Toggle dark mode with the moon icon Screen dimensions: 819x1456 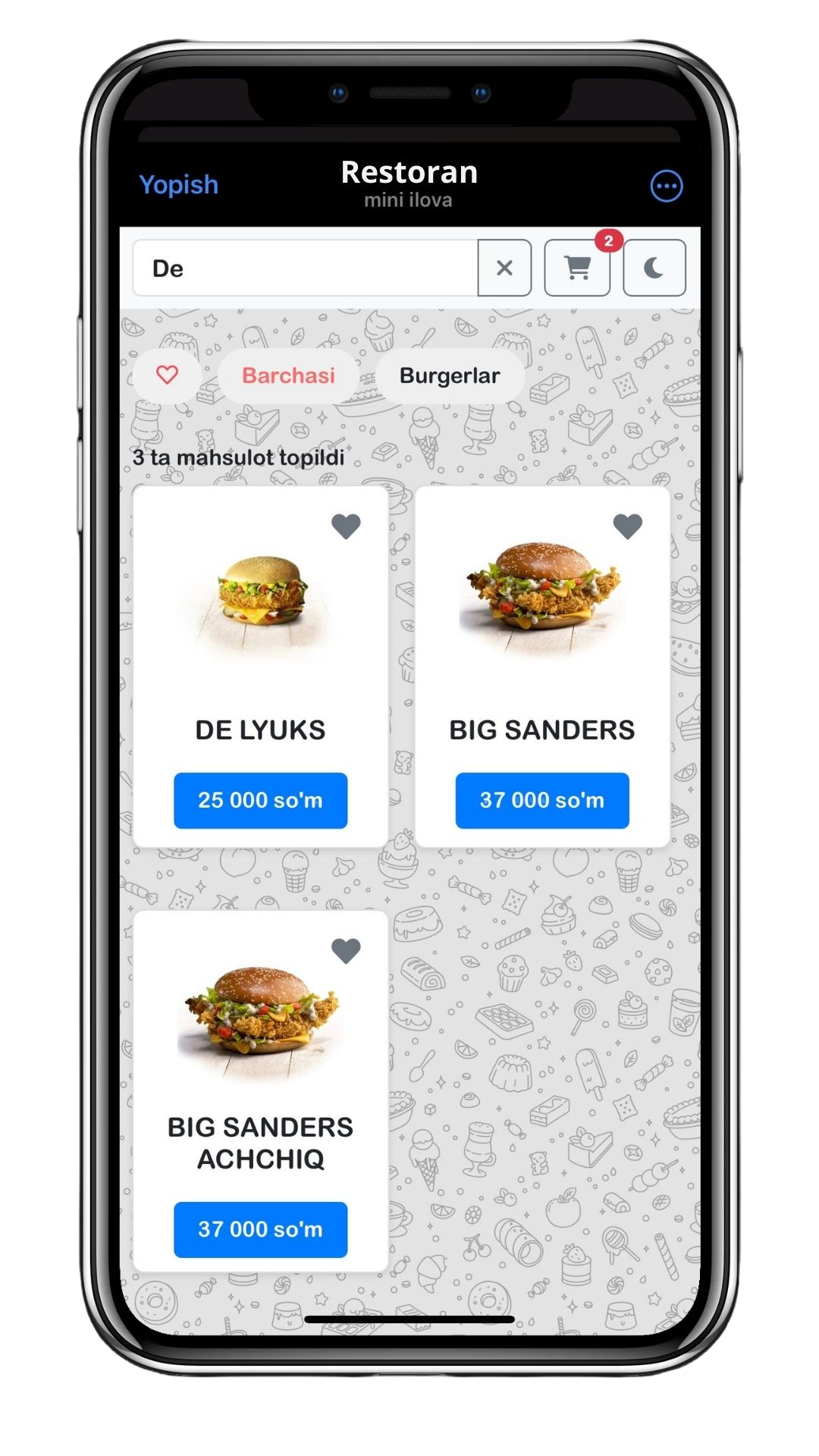click(654, 268)
